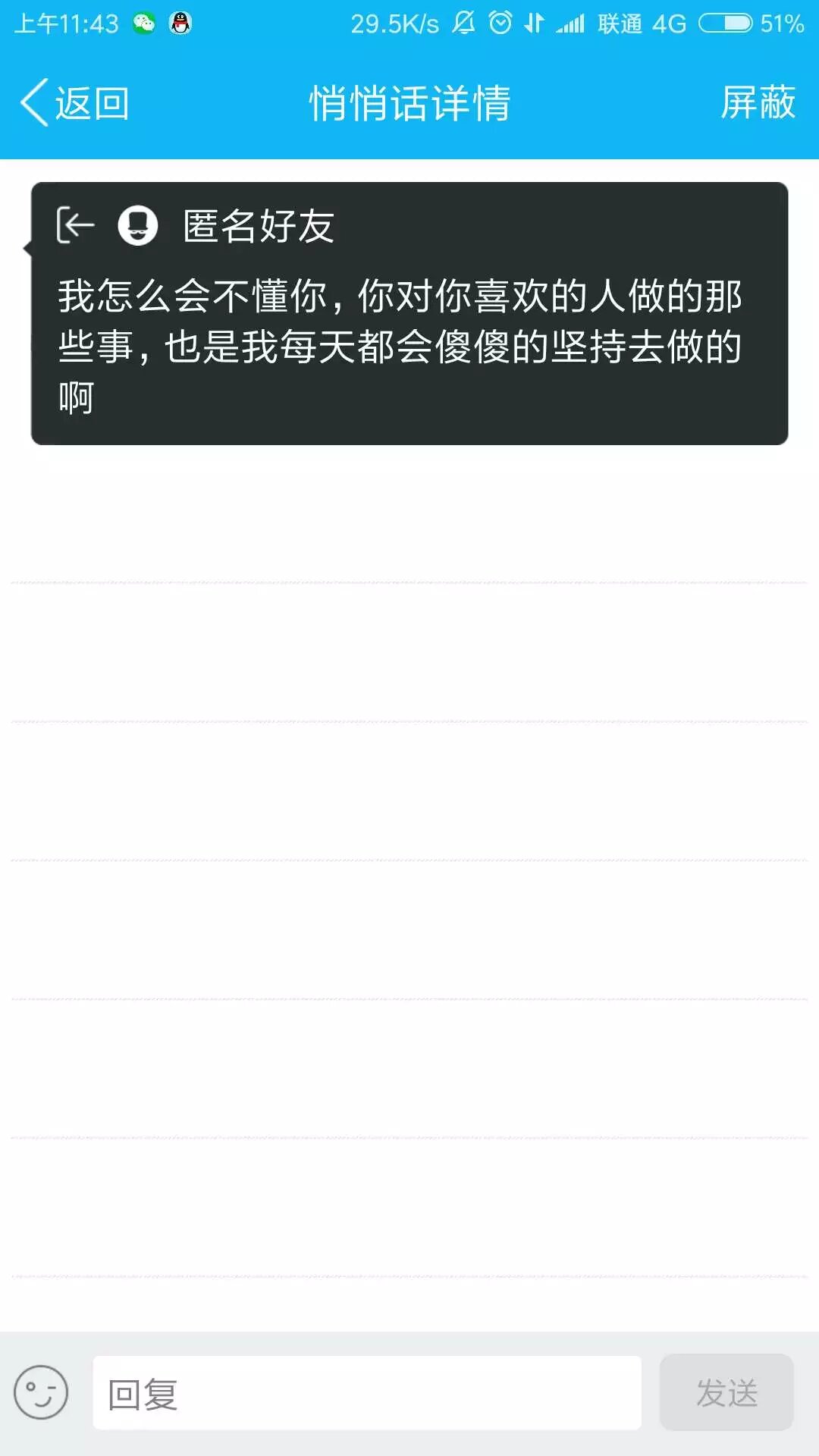This screenshot has width=819, height=1456.
Task: Block this whisper with 屏蔽
Action: [x=757, y=103]
